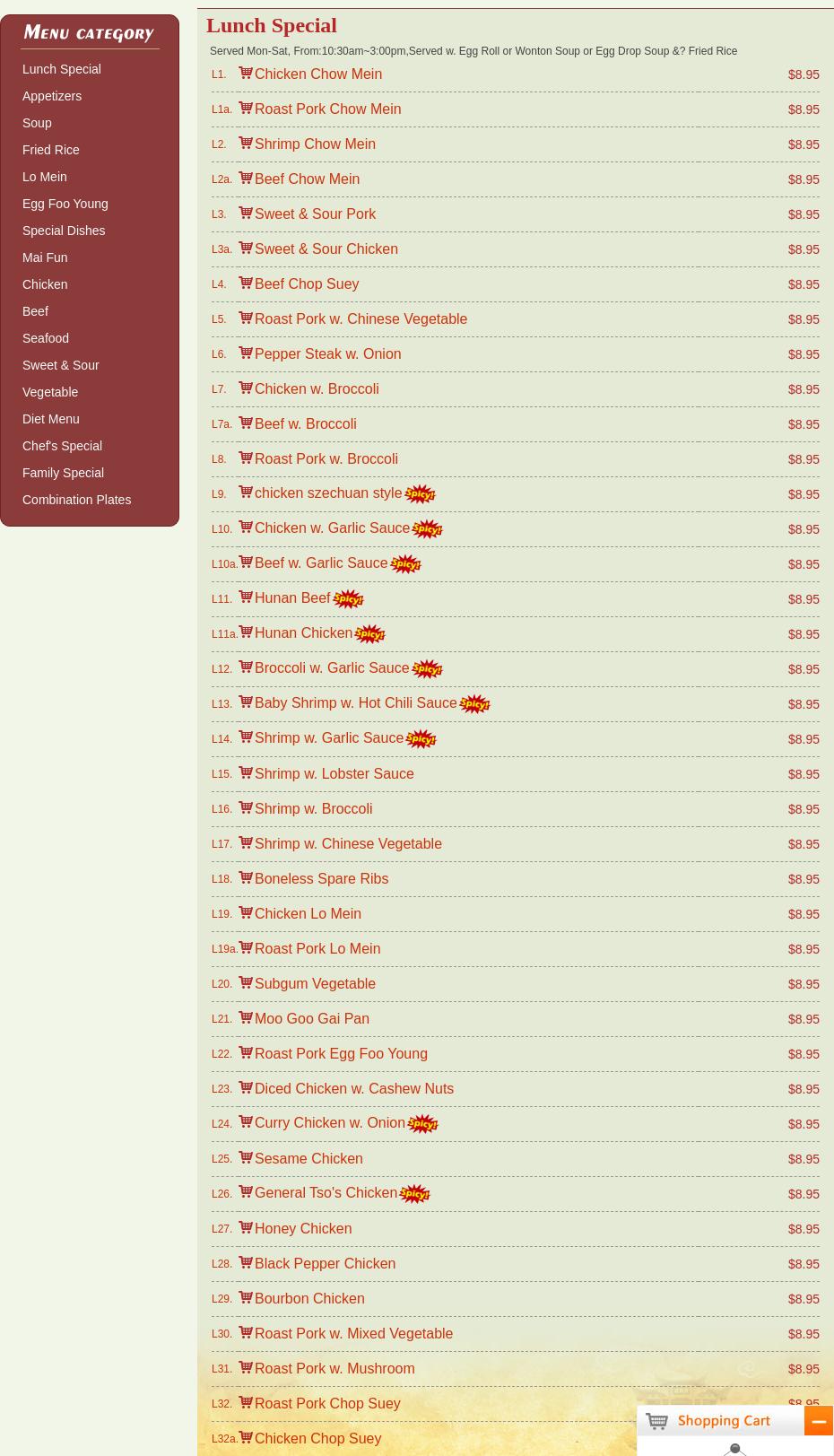The height and width of the screenshot is (1456, 834).
Task: Choose Pepper Steak w. Onion
Action: 327,354
